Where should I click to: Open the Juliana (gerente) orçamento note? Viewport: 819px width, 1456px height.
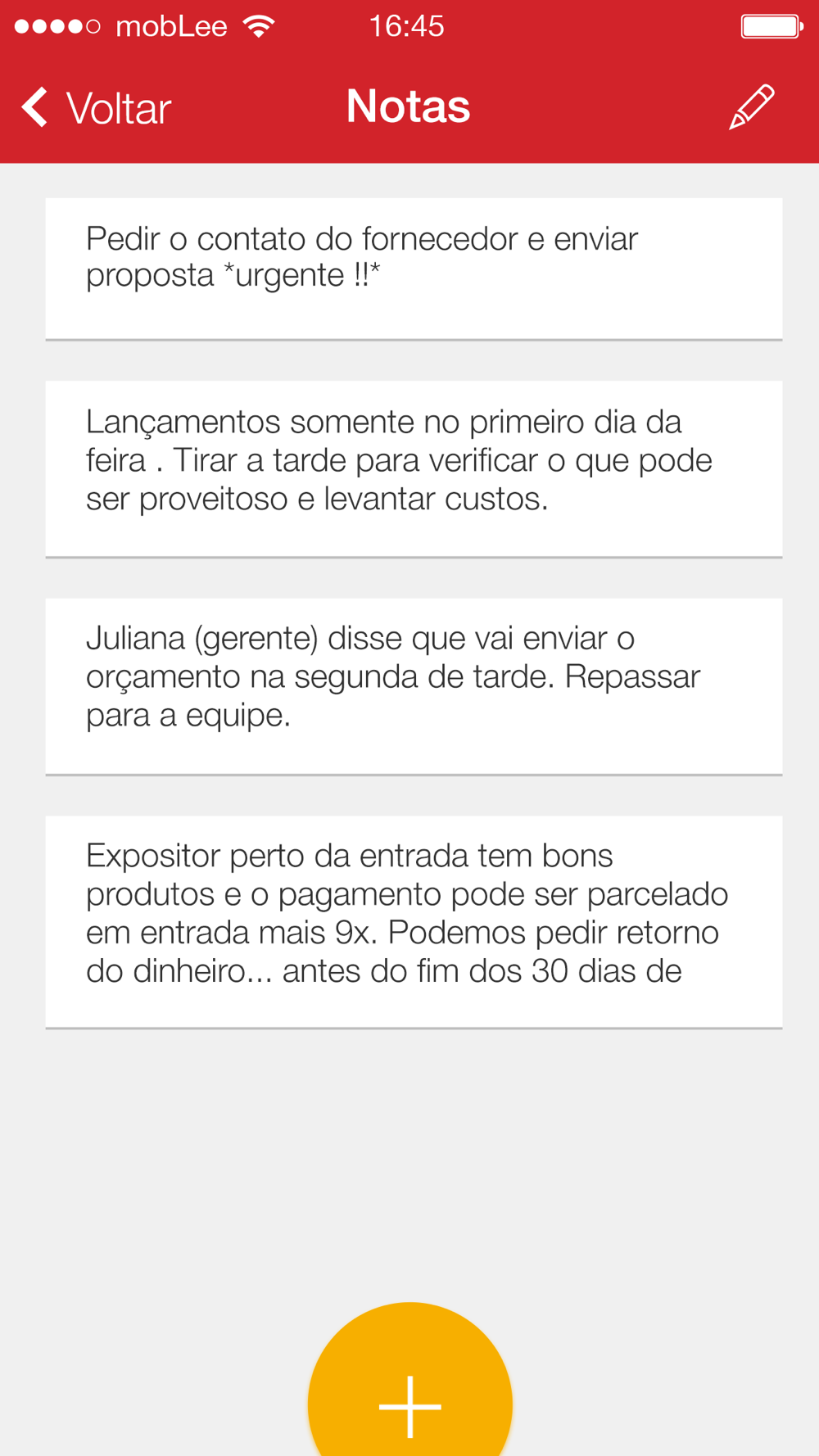click(x=414, y=686)
